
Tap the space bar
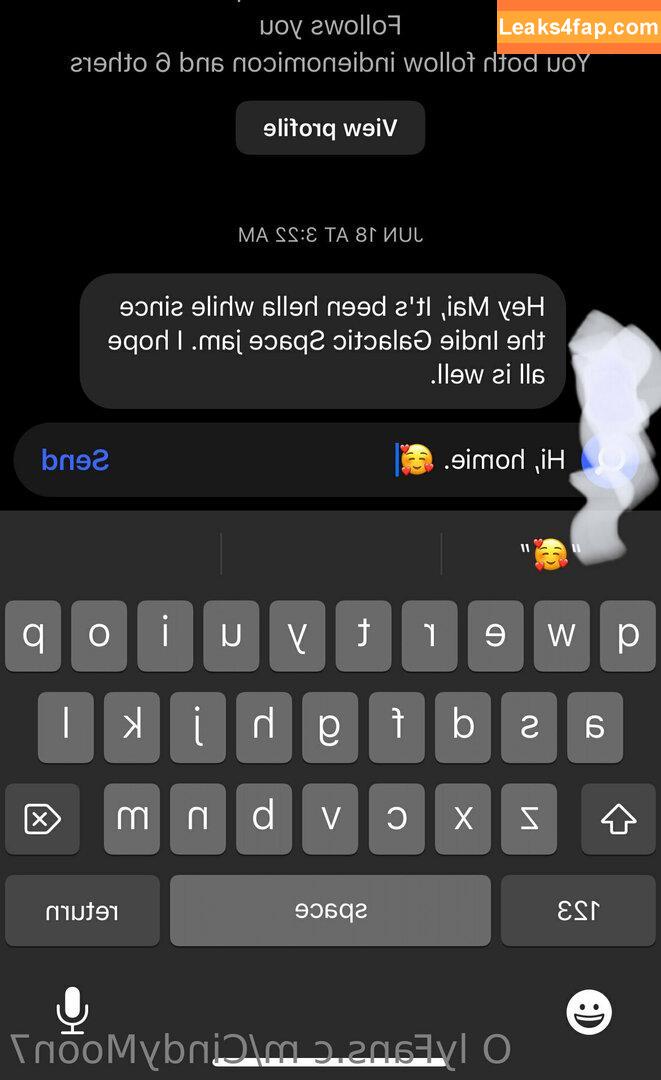click(x=330, y=911)
